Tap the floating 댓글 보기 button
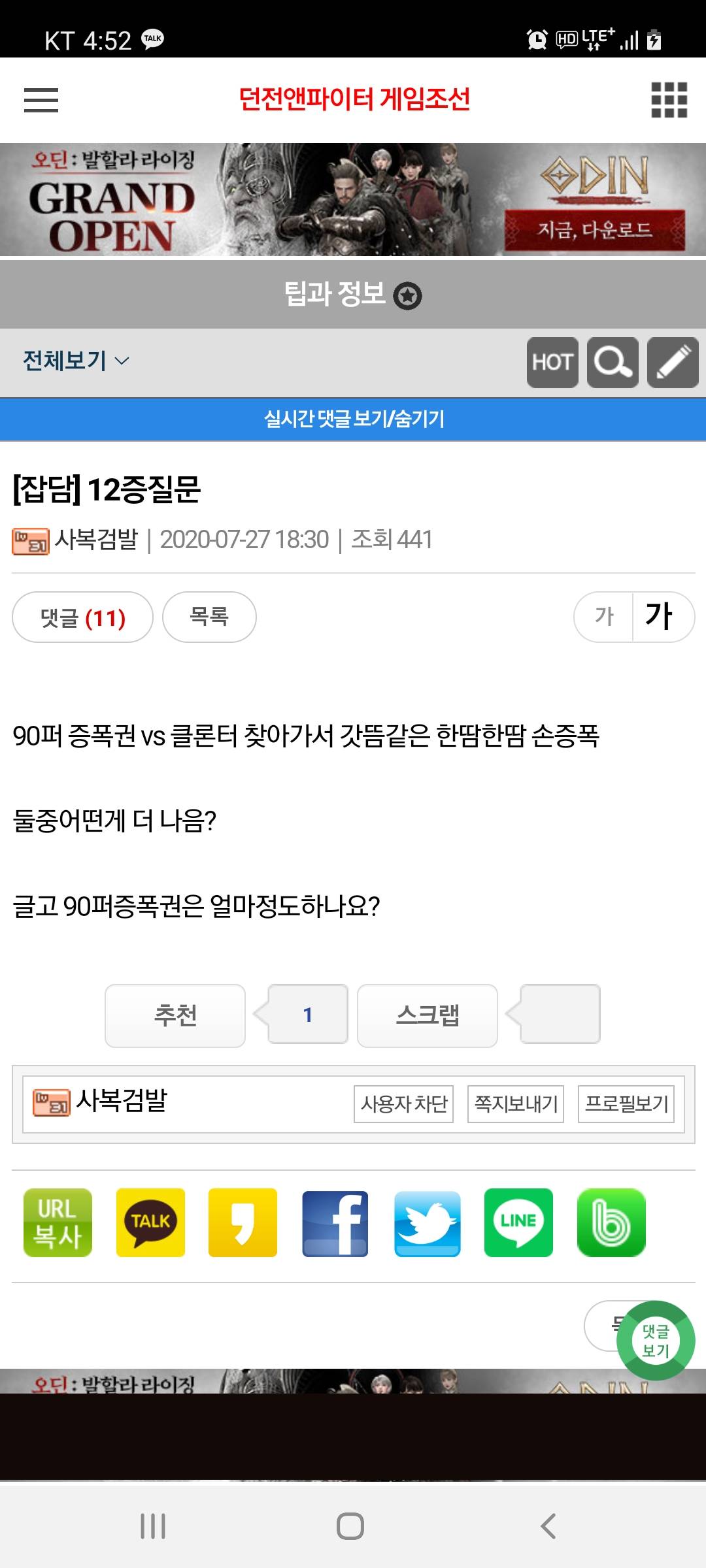This screenshot has width=706, height=1568. 656,1341
